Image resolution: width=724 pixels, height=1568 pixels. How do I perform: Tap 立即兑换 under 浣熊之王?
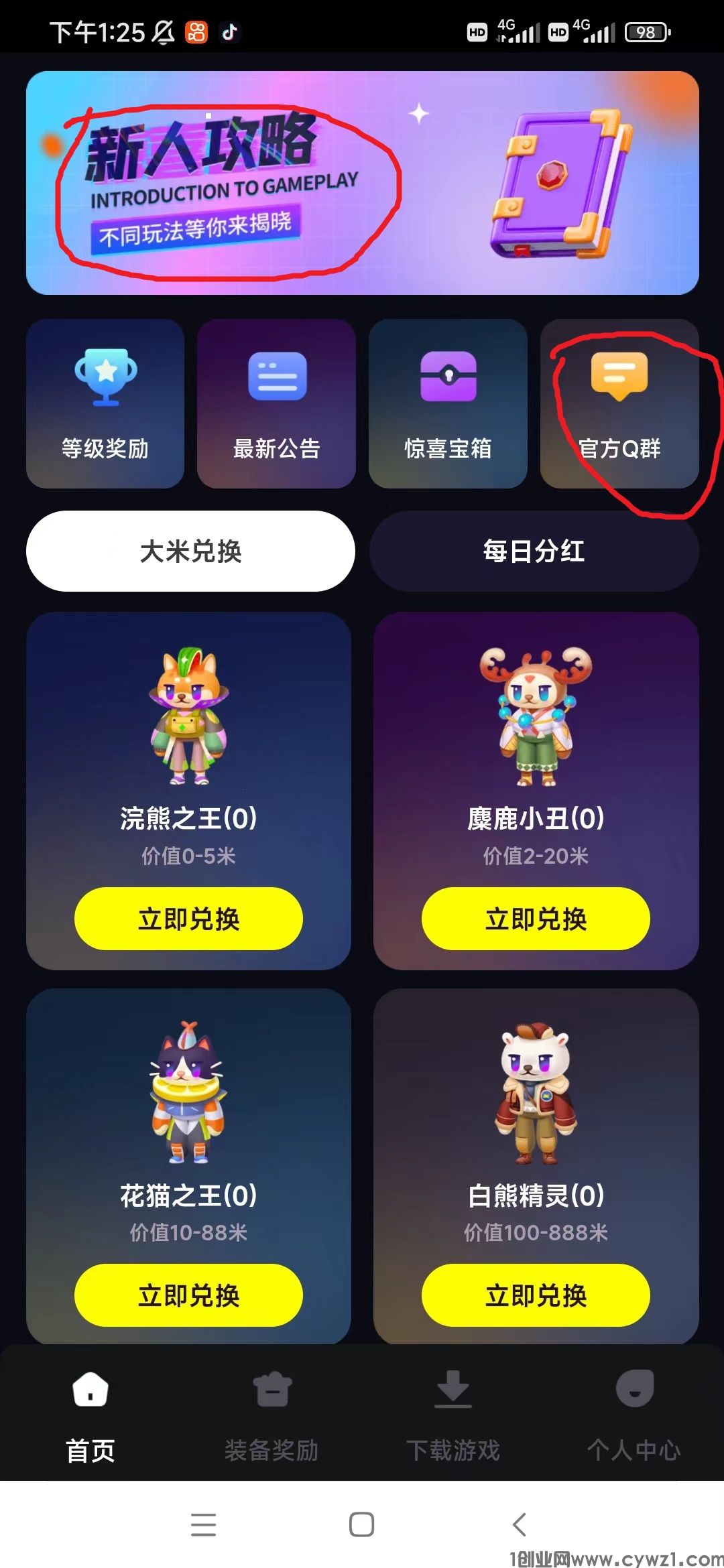click(188, 919)
